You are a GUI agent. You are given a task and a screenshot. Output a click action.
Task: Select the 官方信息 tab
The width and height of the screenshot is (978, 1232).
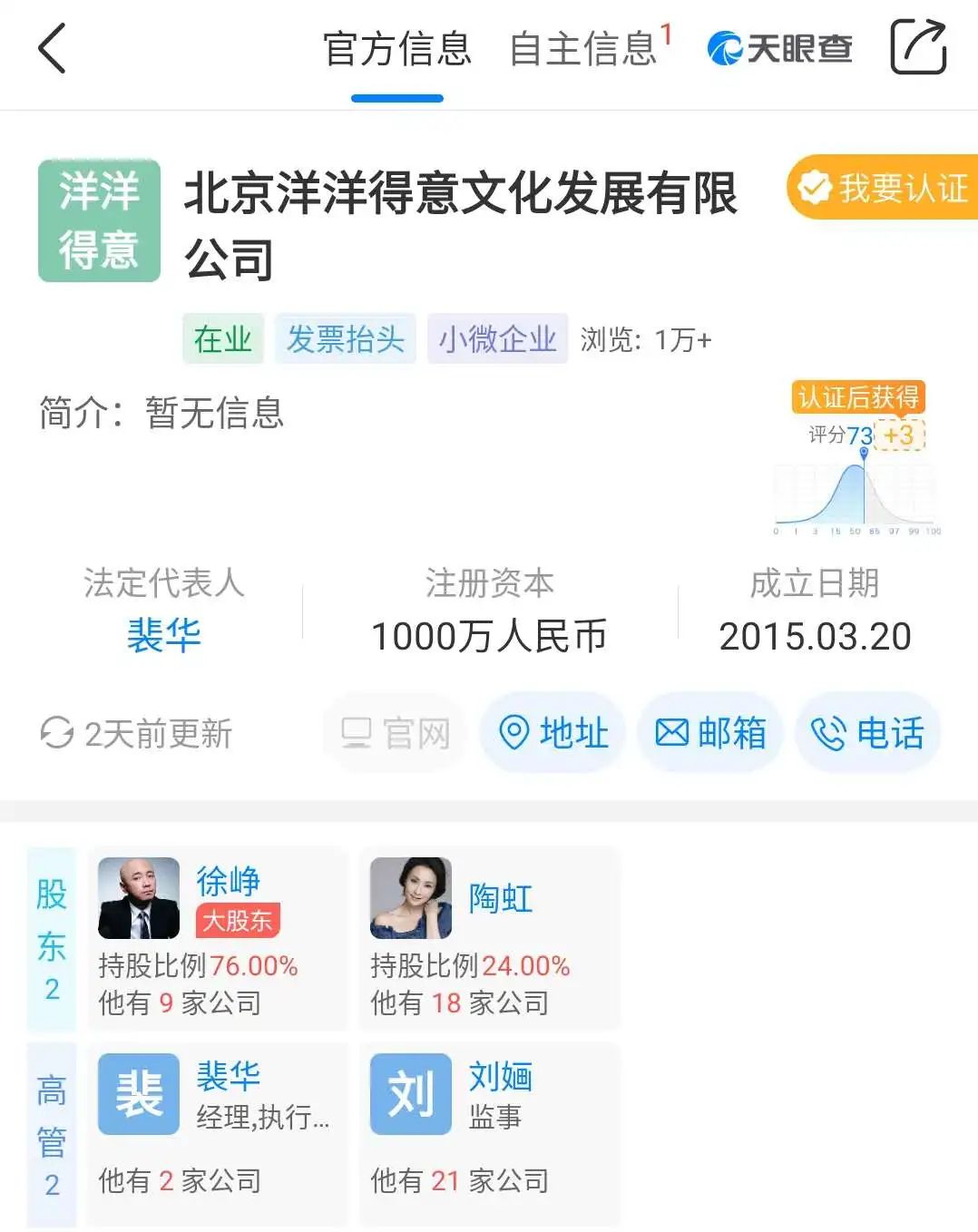397,49
